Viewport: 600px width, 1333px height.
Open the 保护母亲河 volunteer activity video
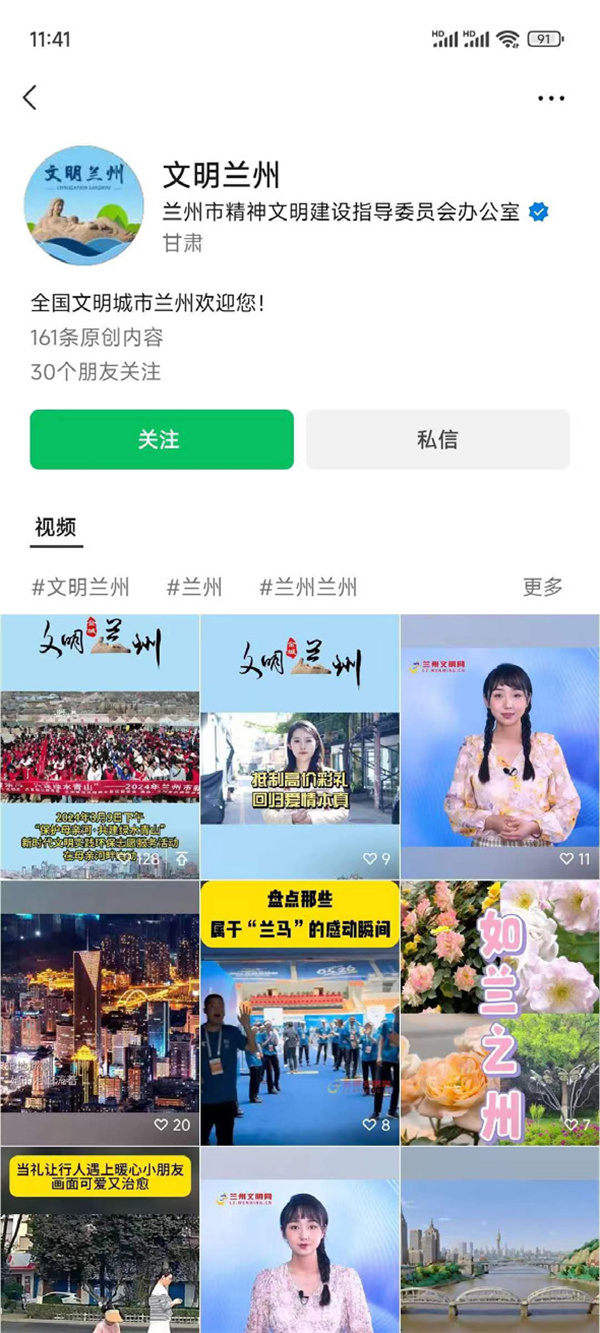pyautogui.click(x=99, y=746)
